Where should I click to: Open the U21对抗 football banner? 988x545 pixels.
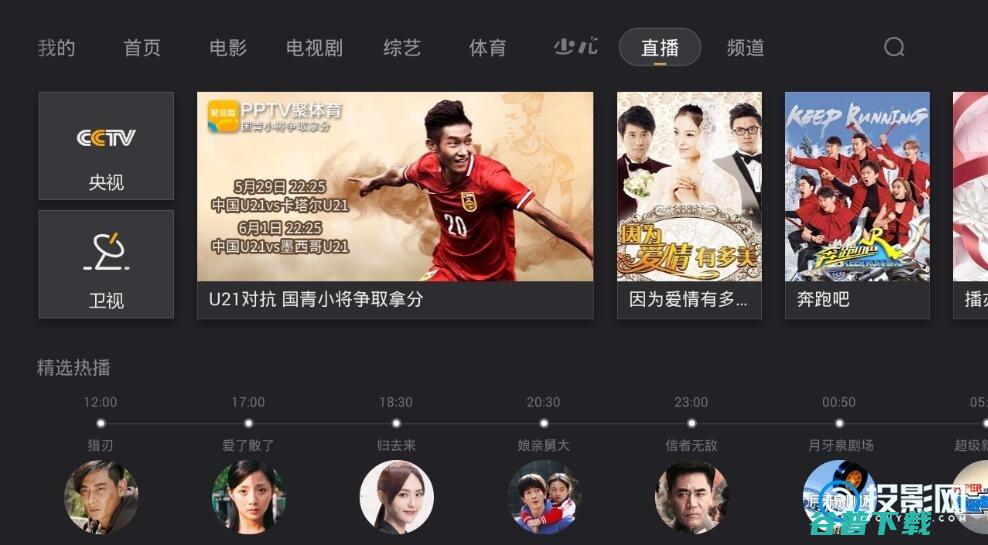[395, 204]
